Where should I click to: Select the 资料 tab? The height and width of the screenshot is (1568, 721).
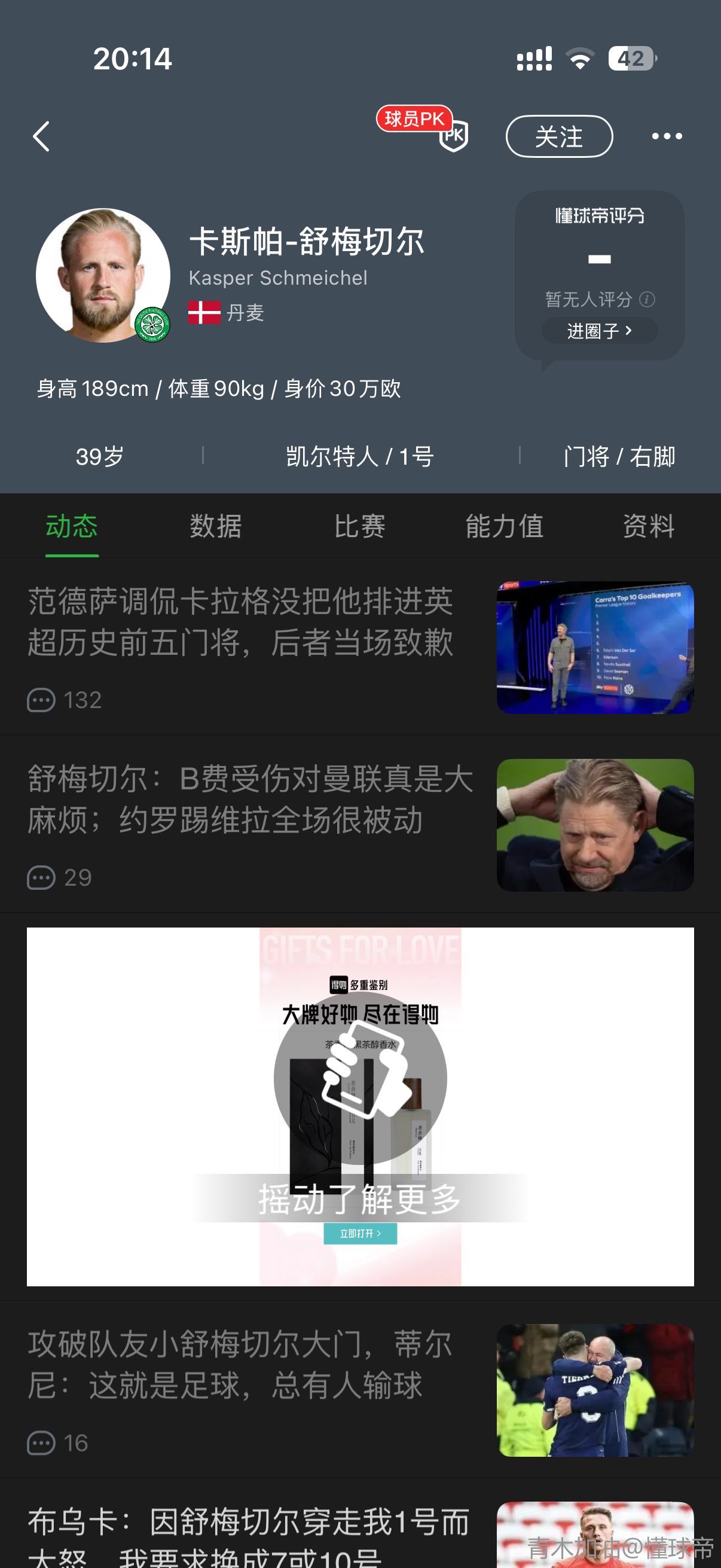(648, 526)
